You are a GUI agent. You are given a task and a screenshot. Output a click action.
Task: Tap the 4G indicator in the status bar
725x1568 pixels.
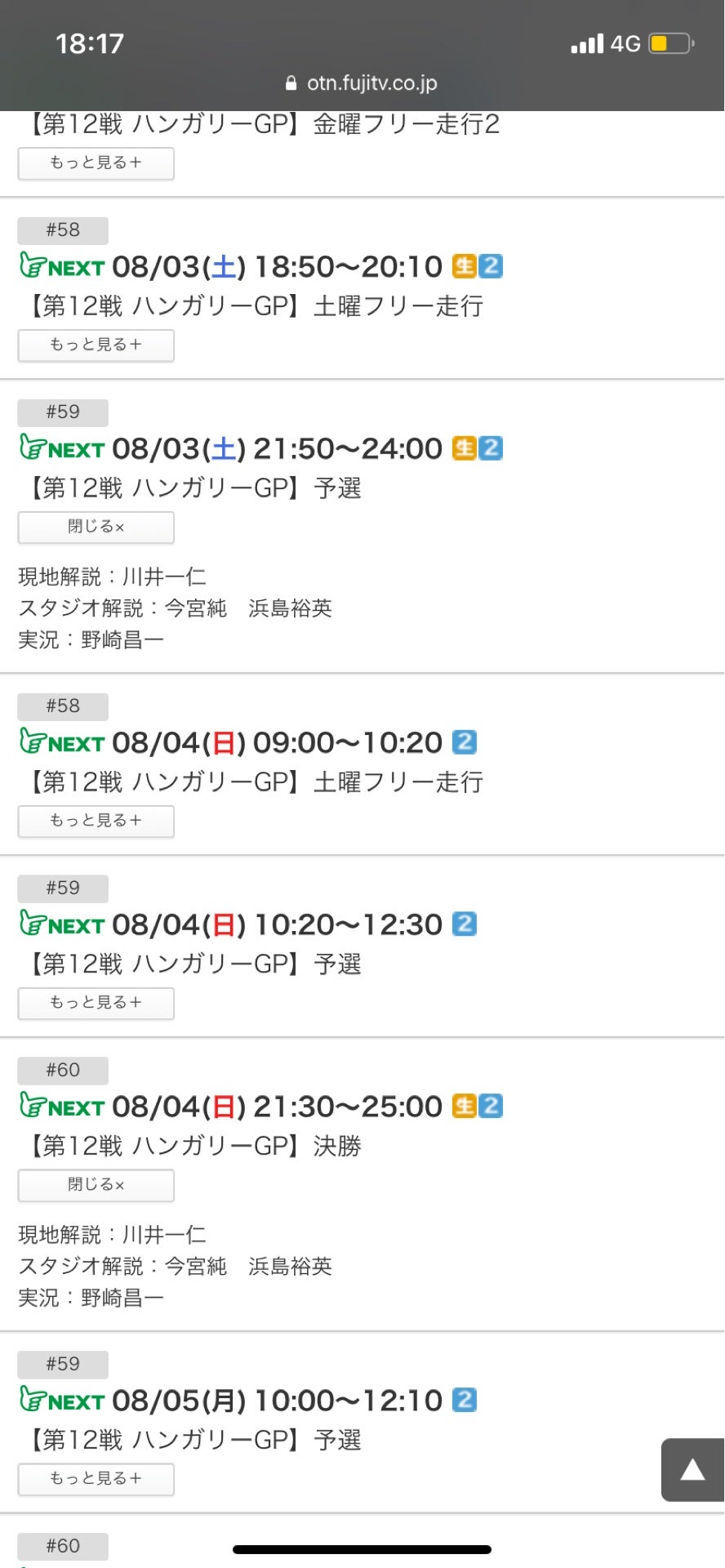click(x=624, y=42)
